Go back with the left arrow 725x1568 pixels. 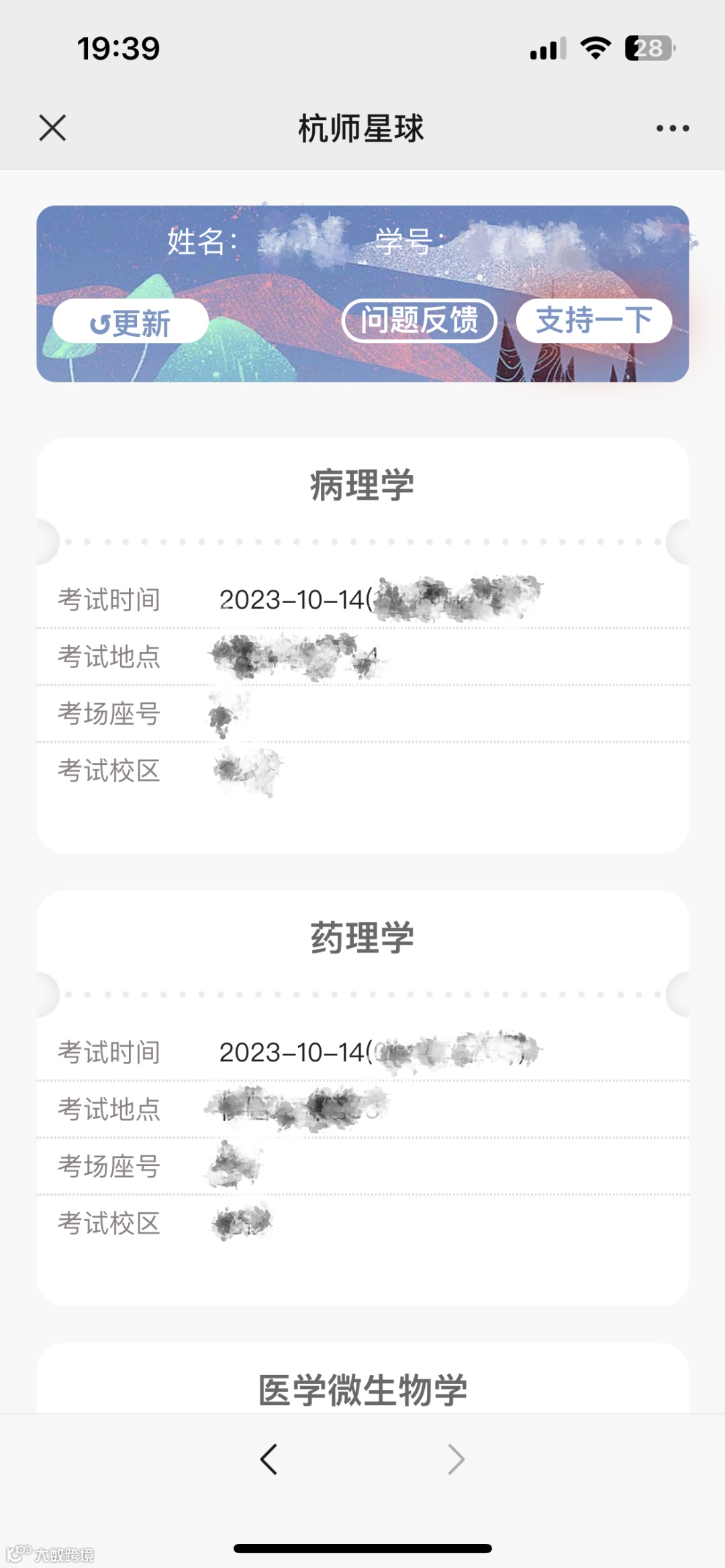pos(269,1459)
